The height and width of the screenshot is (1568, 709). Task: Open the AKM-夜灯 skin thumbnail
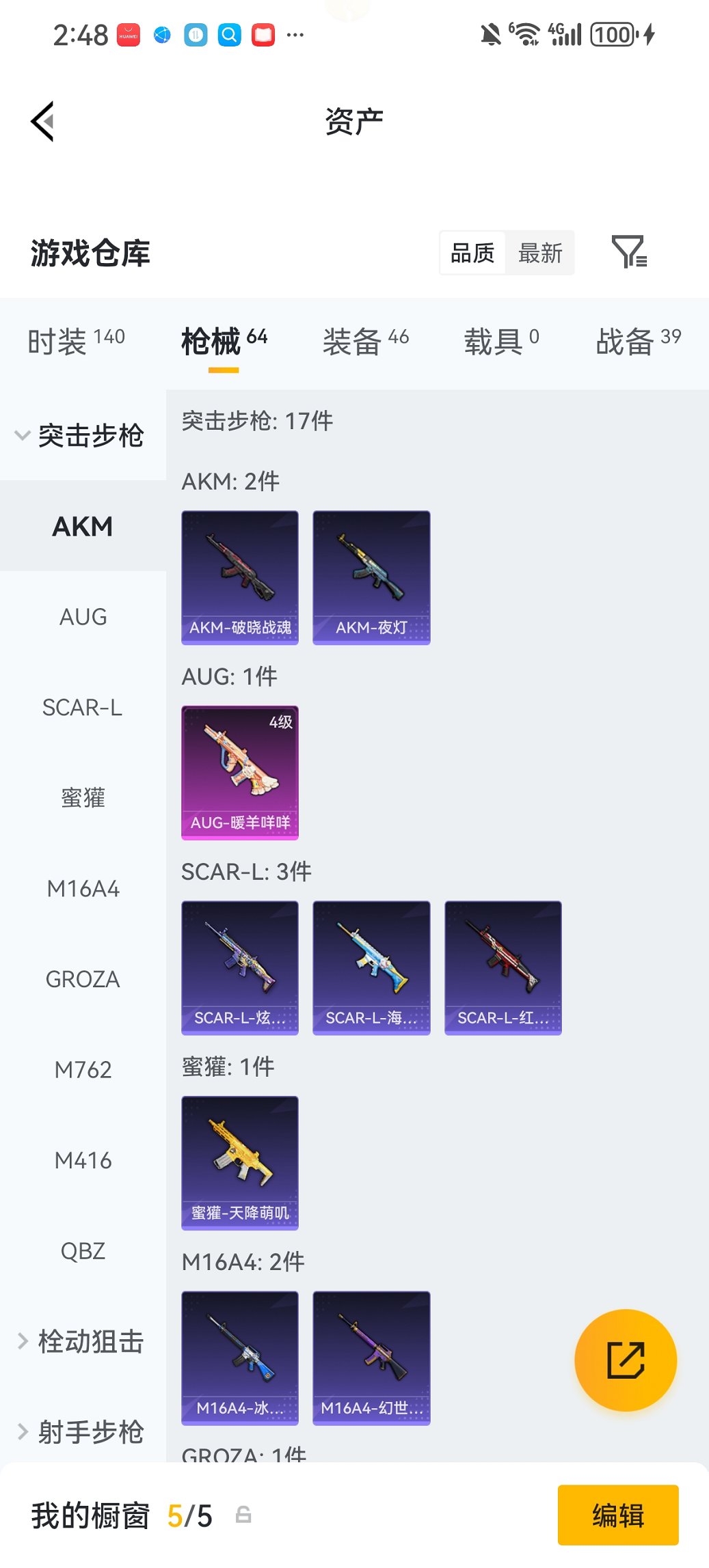click(371, 576)
